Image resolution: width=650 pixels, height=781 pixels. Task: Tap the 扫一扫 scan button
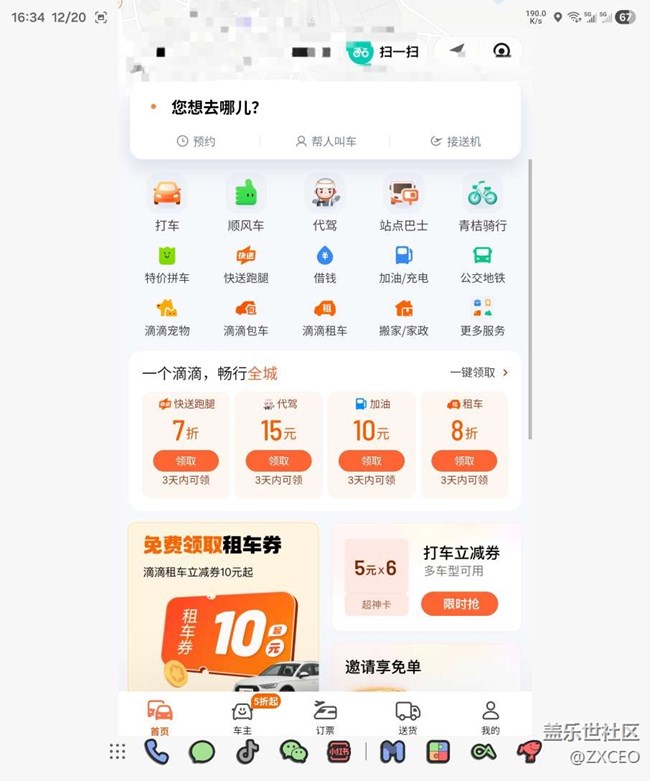click(x=382, y=52)
